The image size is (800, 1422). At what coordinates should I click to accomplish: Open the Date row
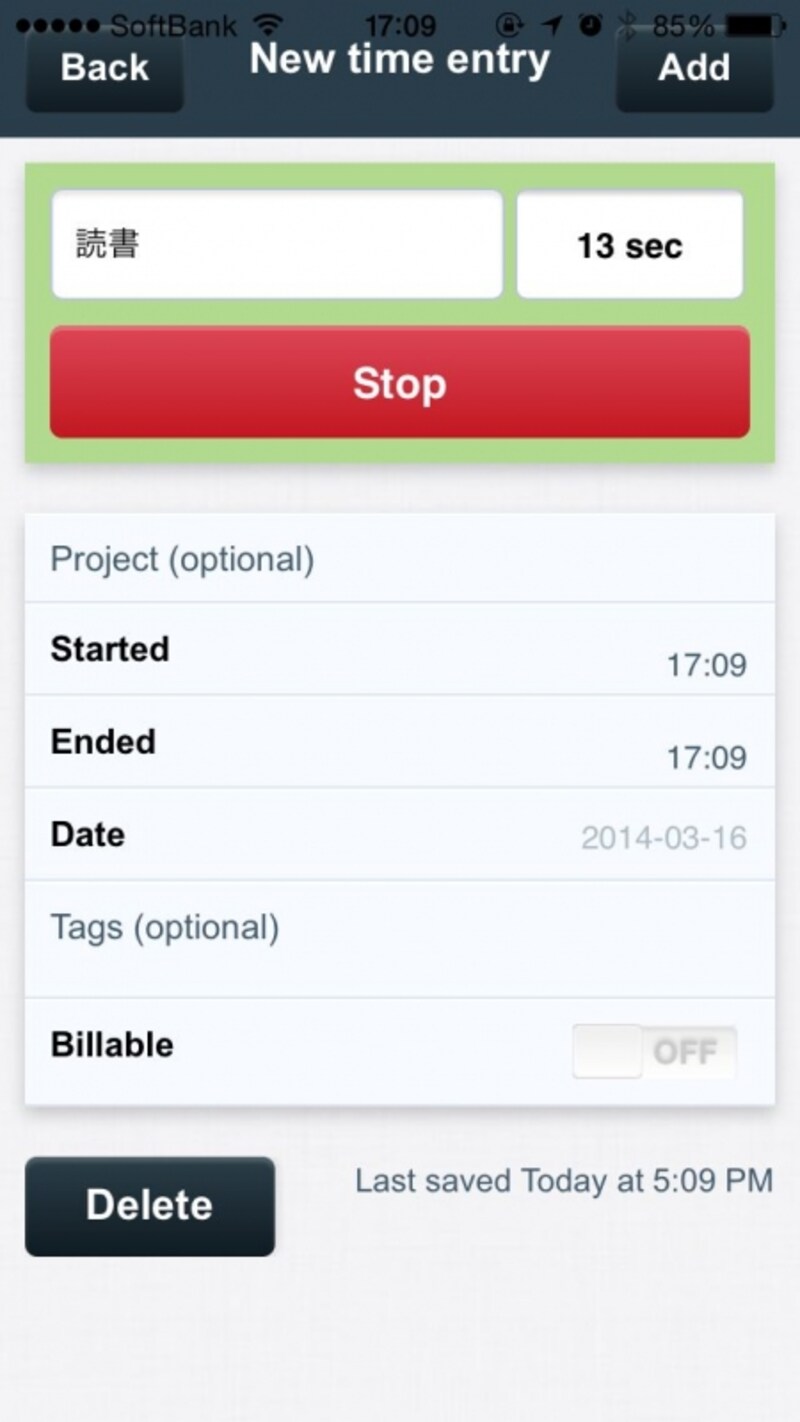click(400, 835)
